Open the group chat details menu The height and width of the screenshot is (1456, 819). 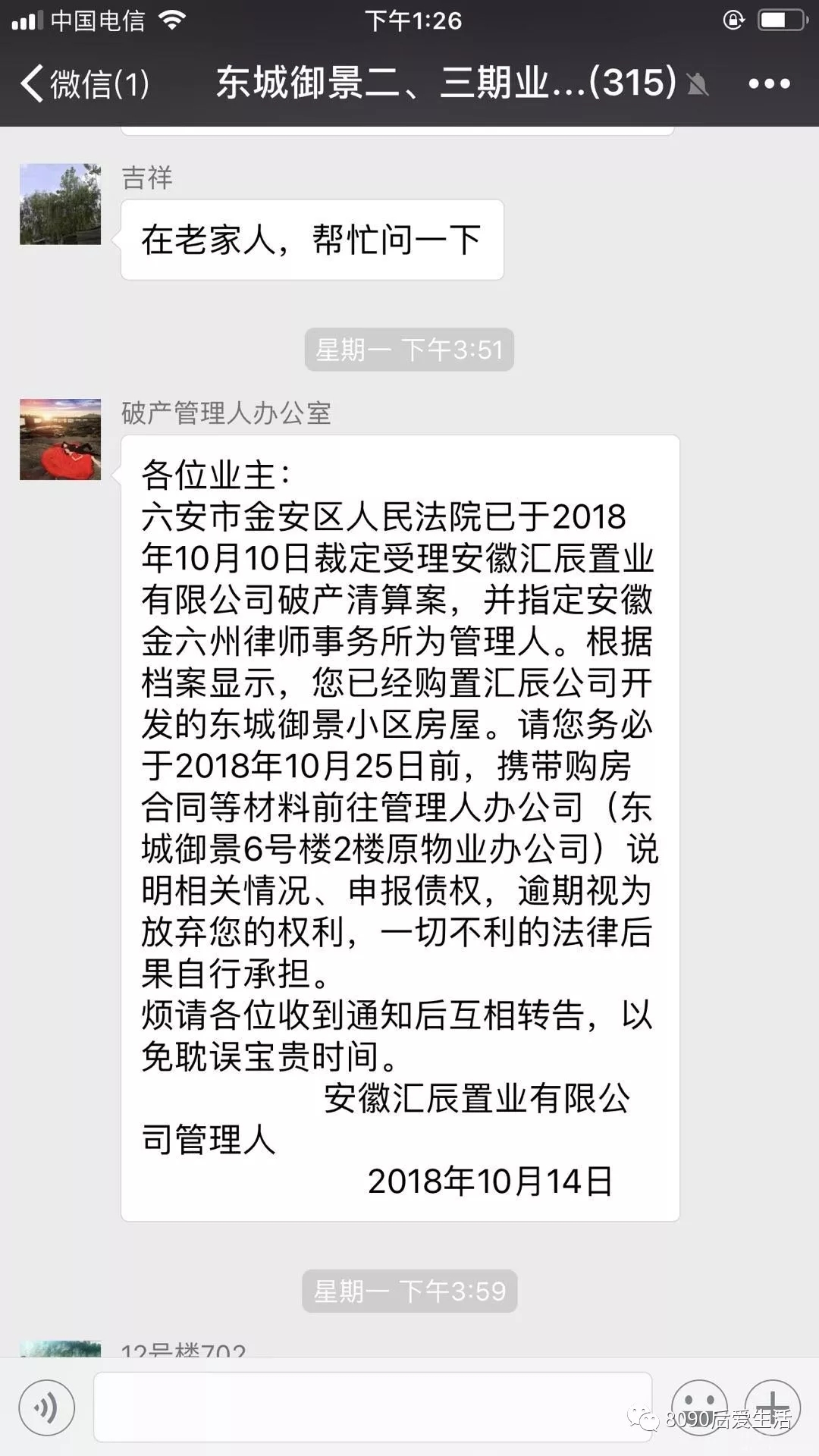click(x=769, y=83)
